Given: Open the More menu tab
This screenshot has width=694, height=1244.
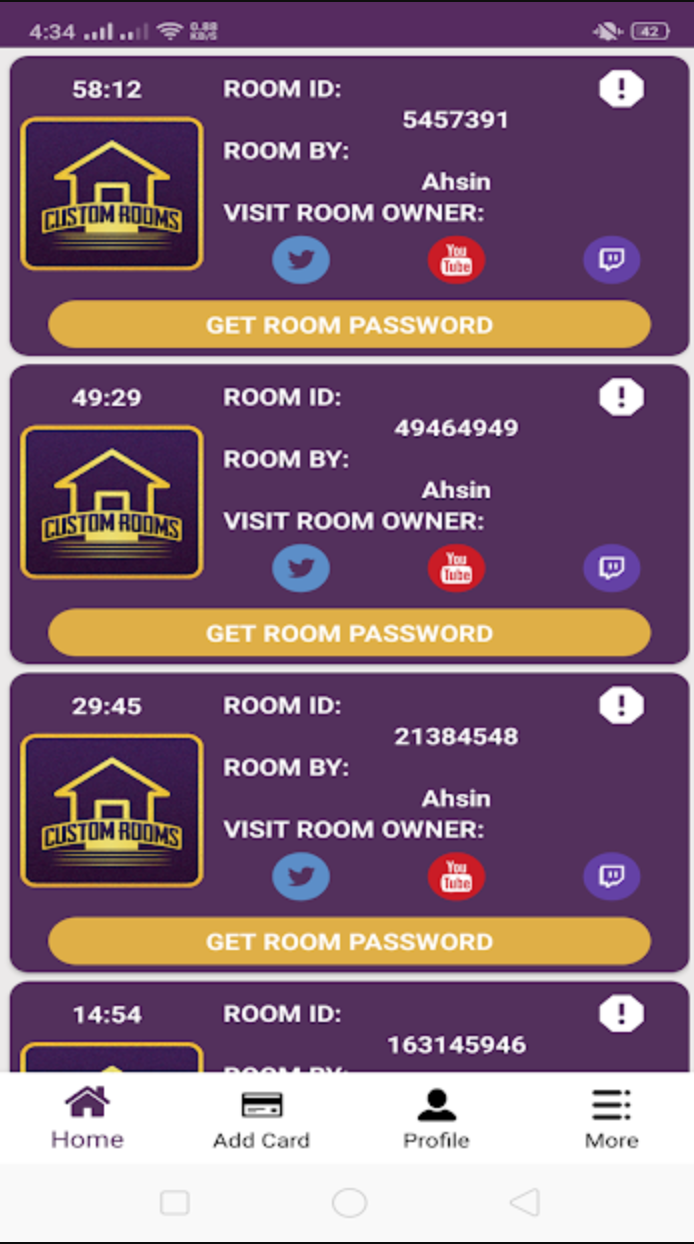Looking at the screenshot, I should (611, 1119).
